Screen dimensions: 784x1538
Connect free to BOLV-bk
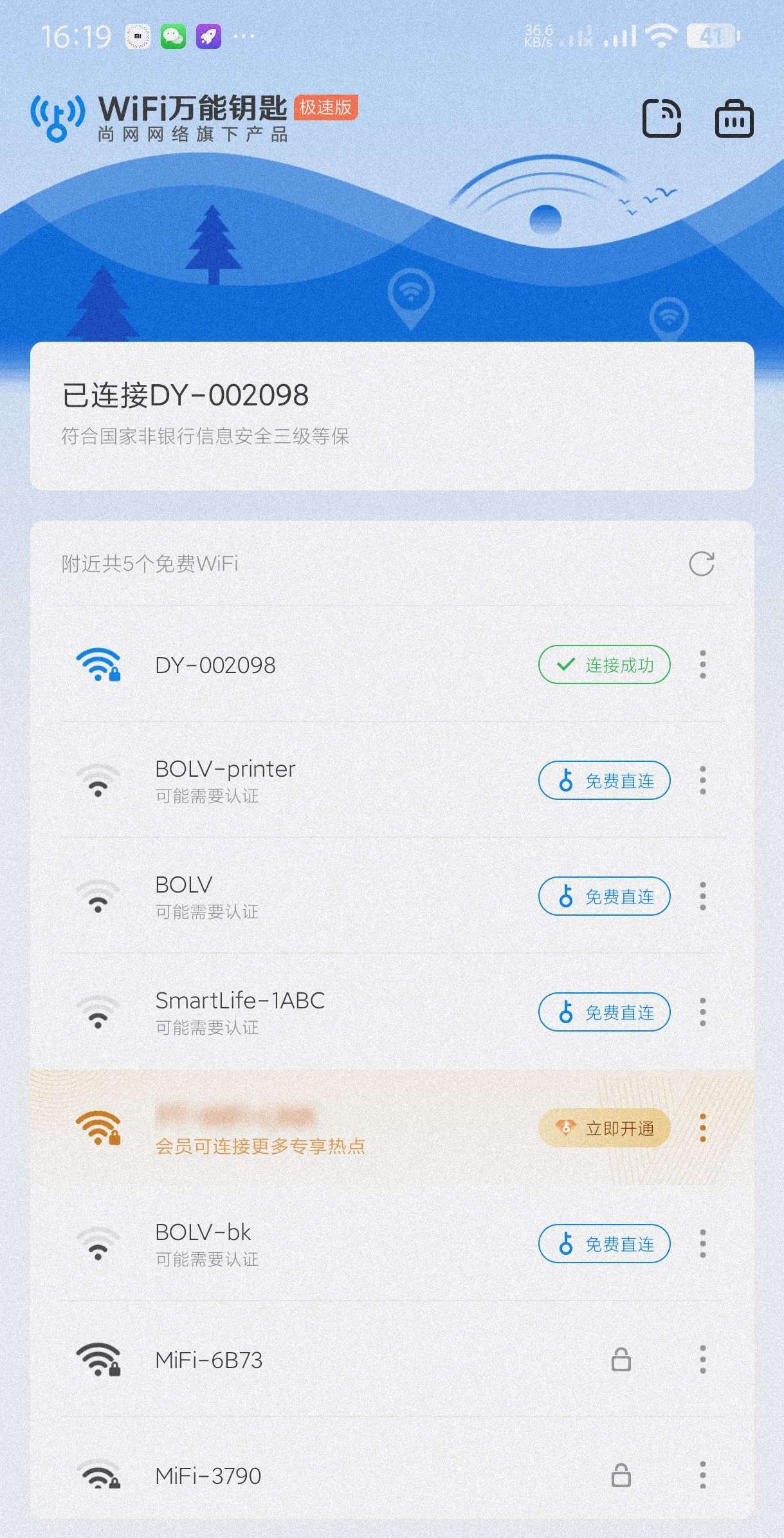[x=604, y=1244]
